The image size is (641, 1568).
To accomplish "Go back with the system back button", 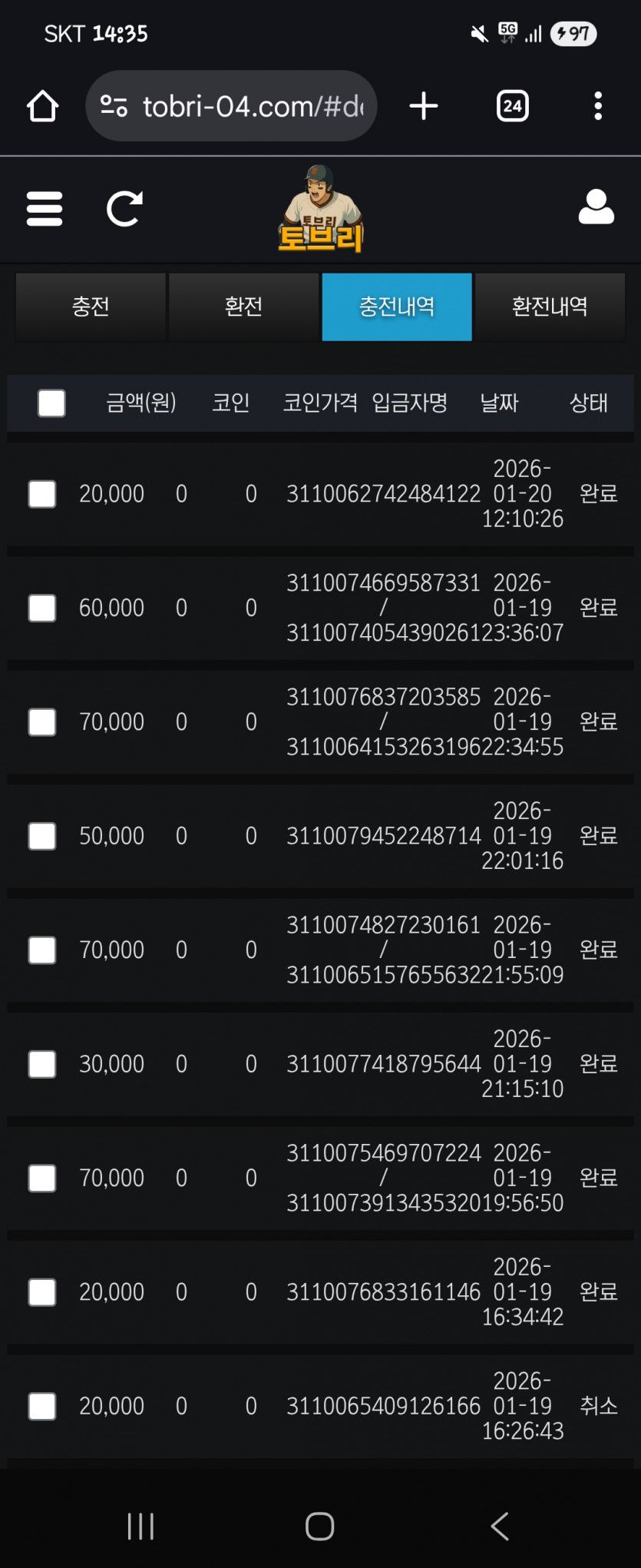I will click(500, 1526).
